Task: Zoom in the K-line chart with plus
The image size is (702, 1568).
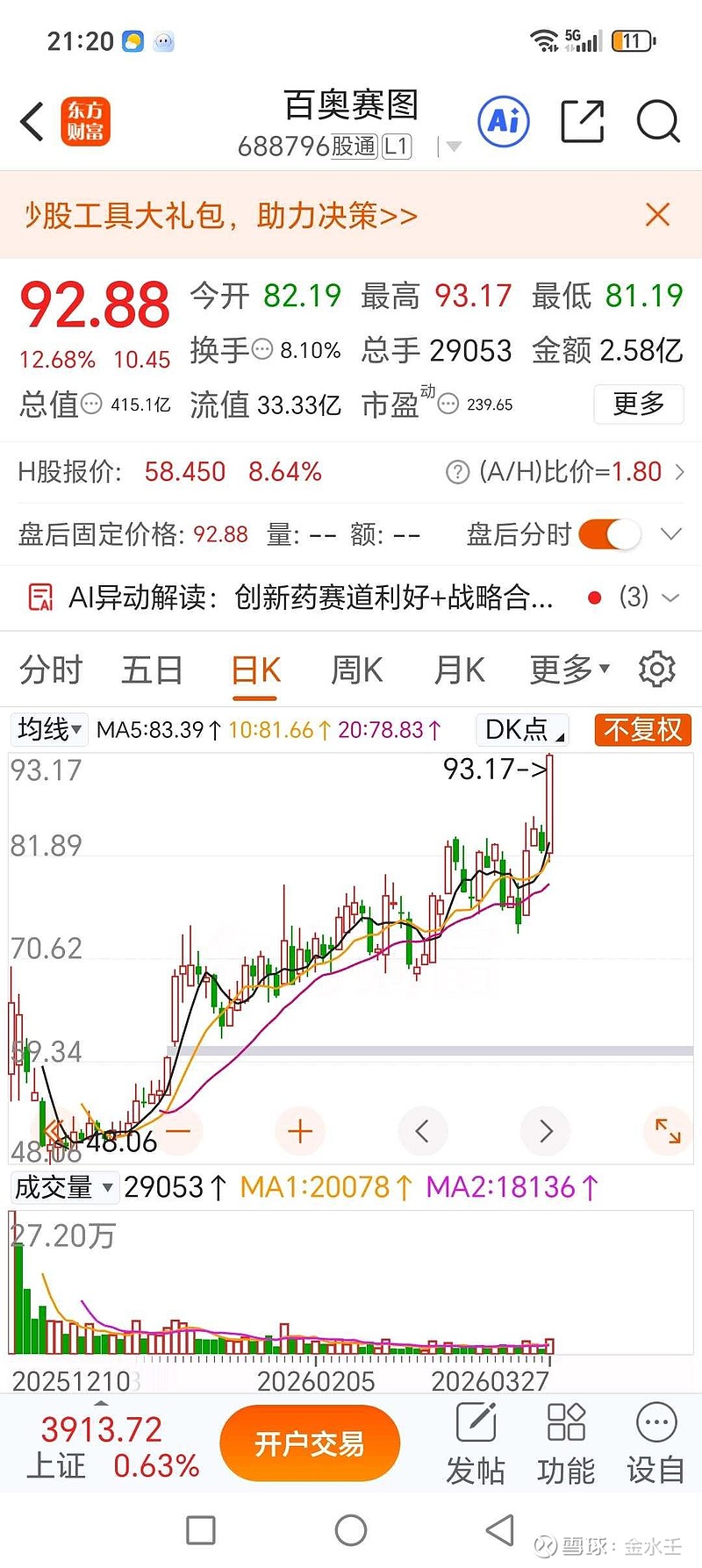Action: (x=300, y=1131)
